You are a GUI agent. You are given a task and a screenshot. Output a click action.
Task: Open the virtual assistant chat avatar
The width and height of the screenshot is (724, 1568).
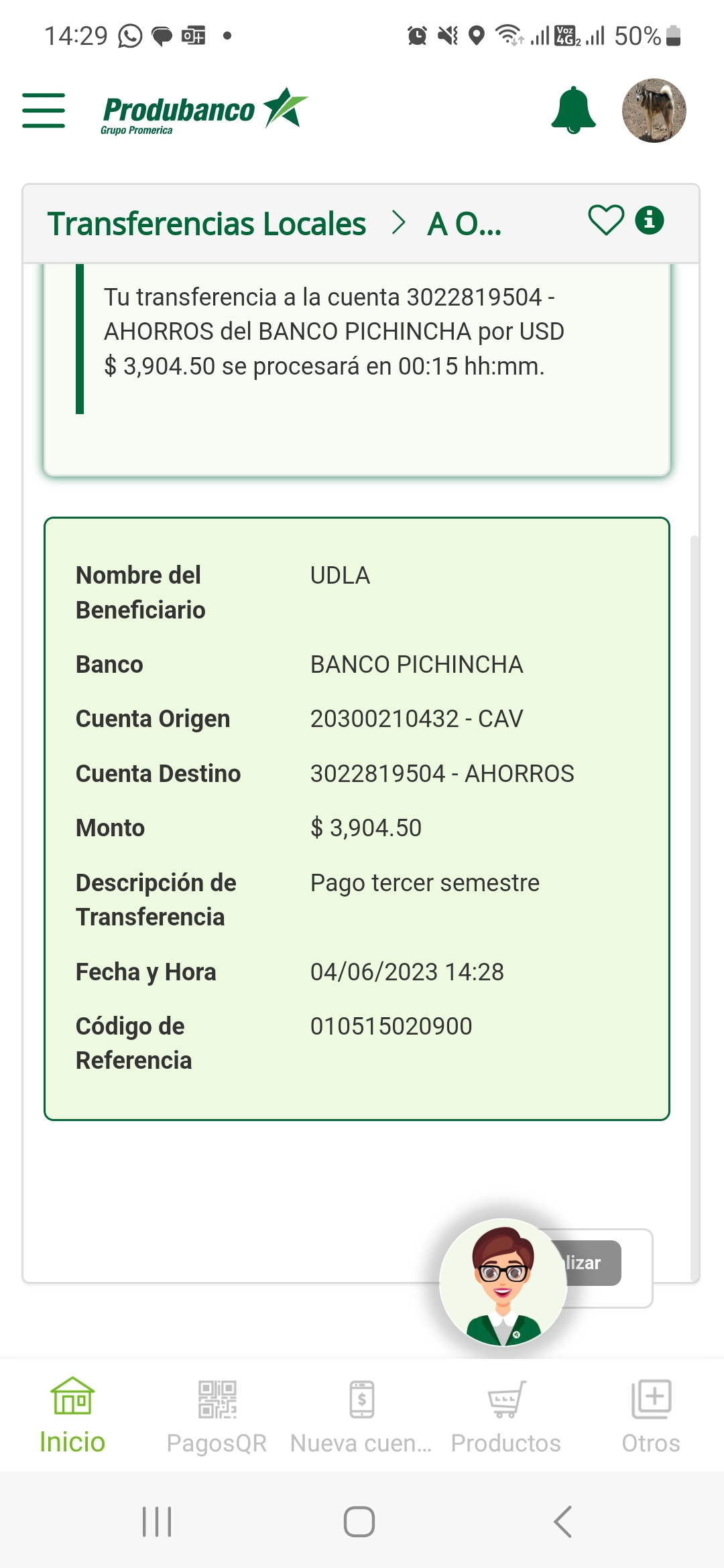point(503,1282)
